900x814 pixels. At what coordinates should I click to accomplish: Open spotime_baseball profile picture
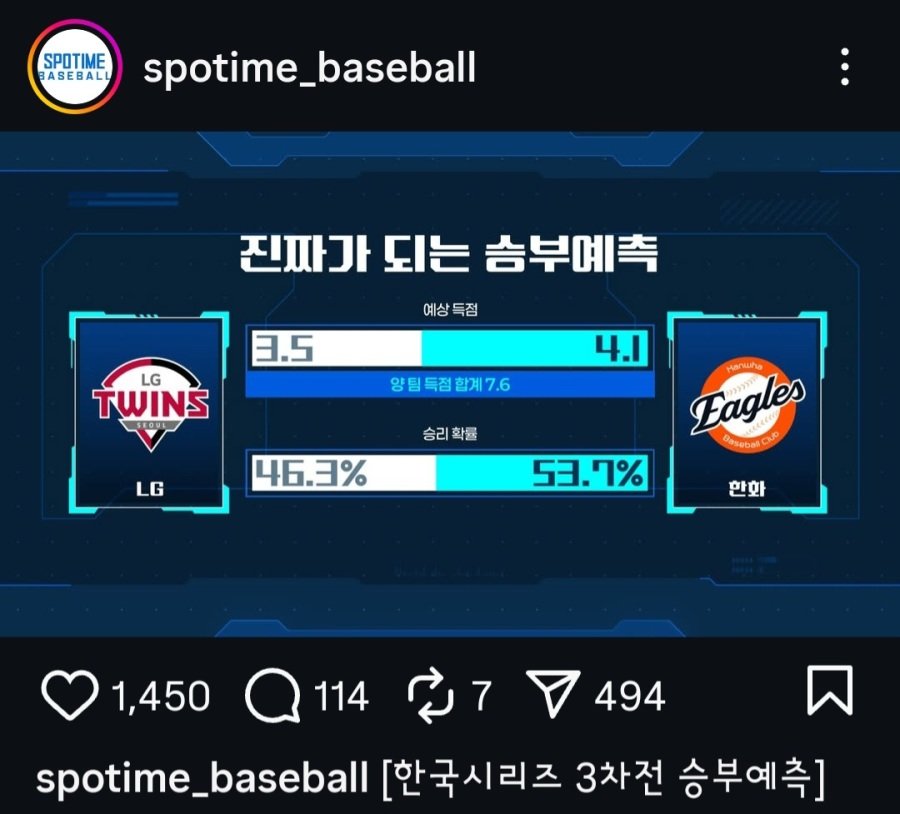click(x=73, y=67)
